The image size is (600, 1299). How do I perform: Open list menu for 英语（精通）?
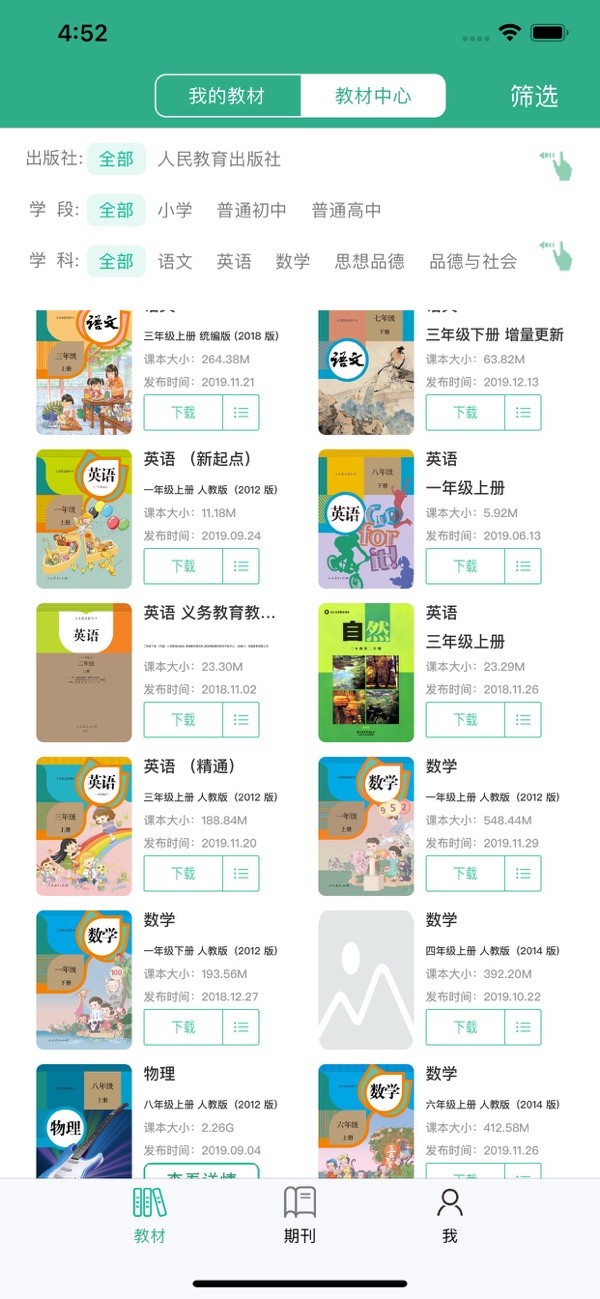pos(240,873)
